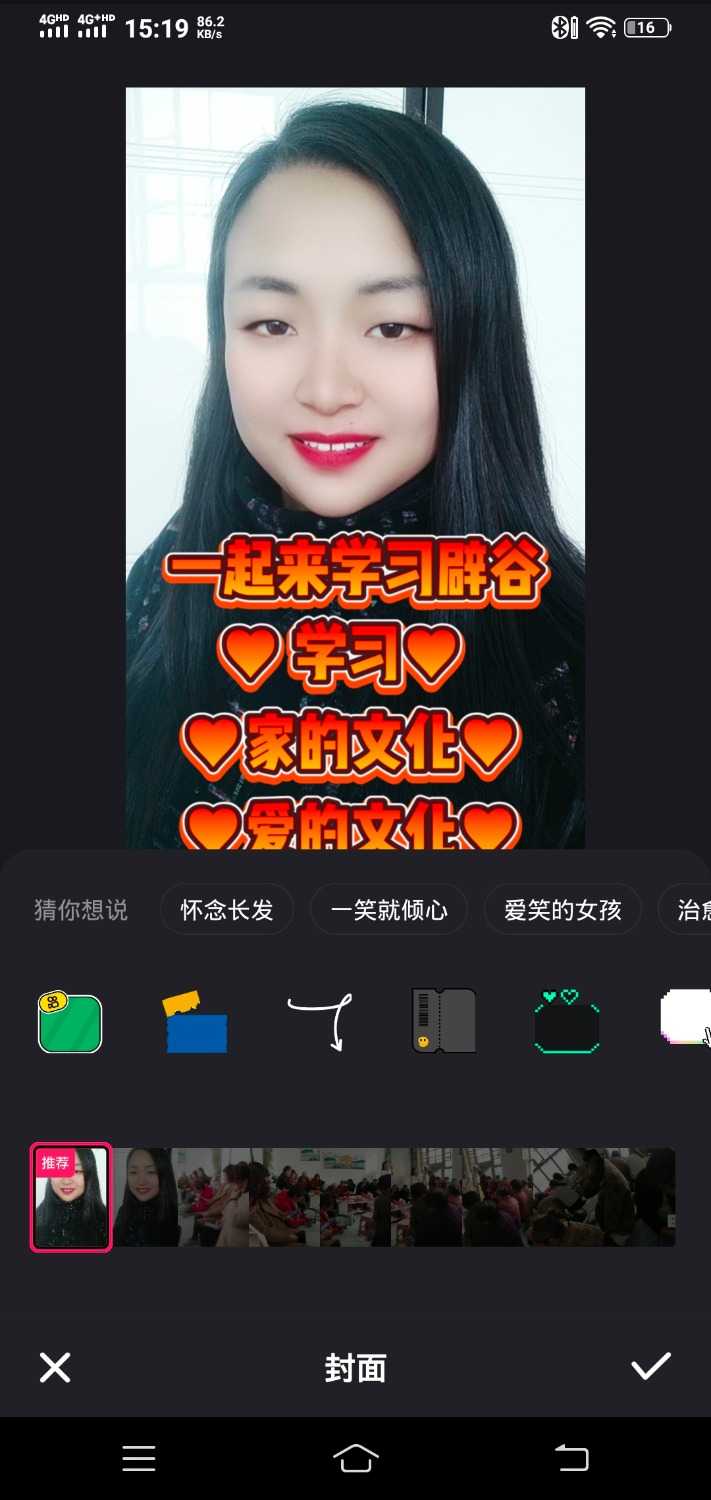Pick the 爱笑的女孩 caption suggestion
Viewport: 711px width, 1500px height.
click(x=562, y=909)
